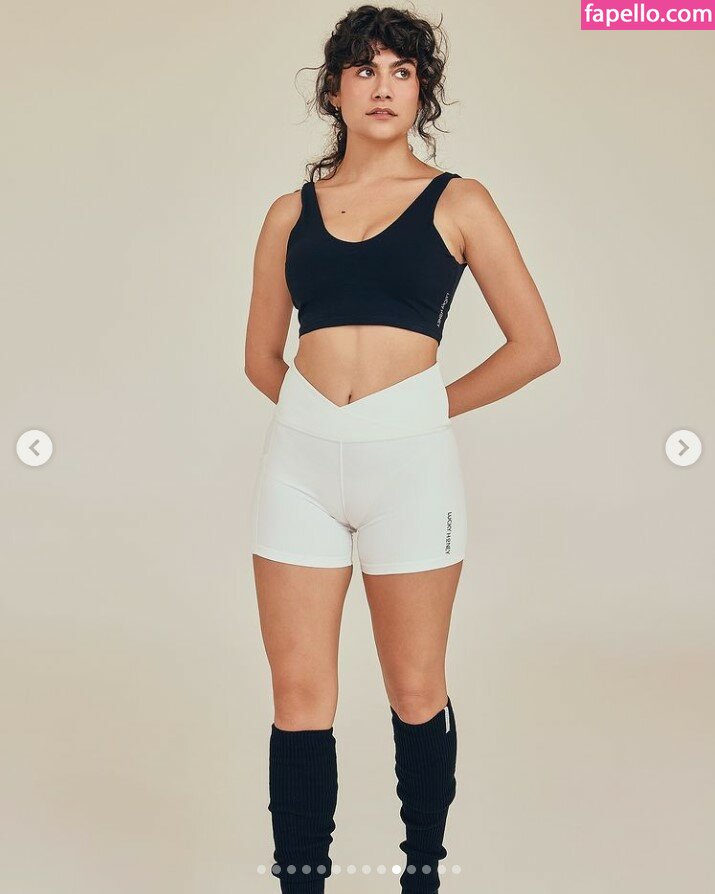Go to the previous photo in carousel

point(35,448)
